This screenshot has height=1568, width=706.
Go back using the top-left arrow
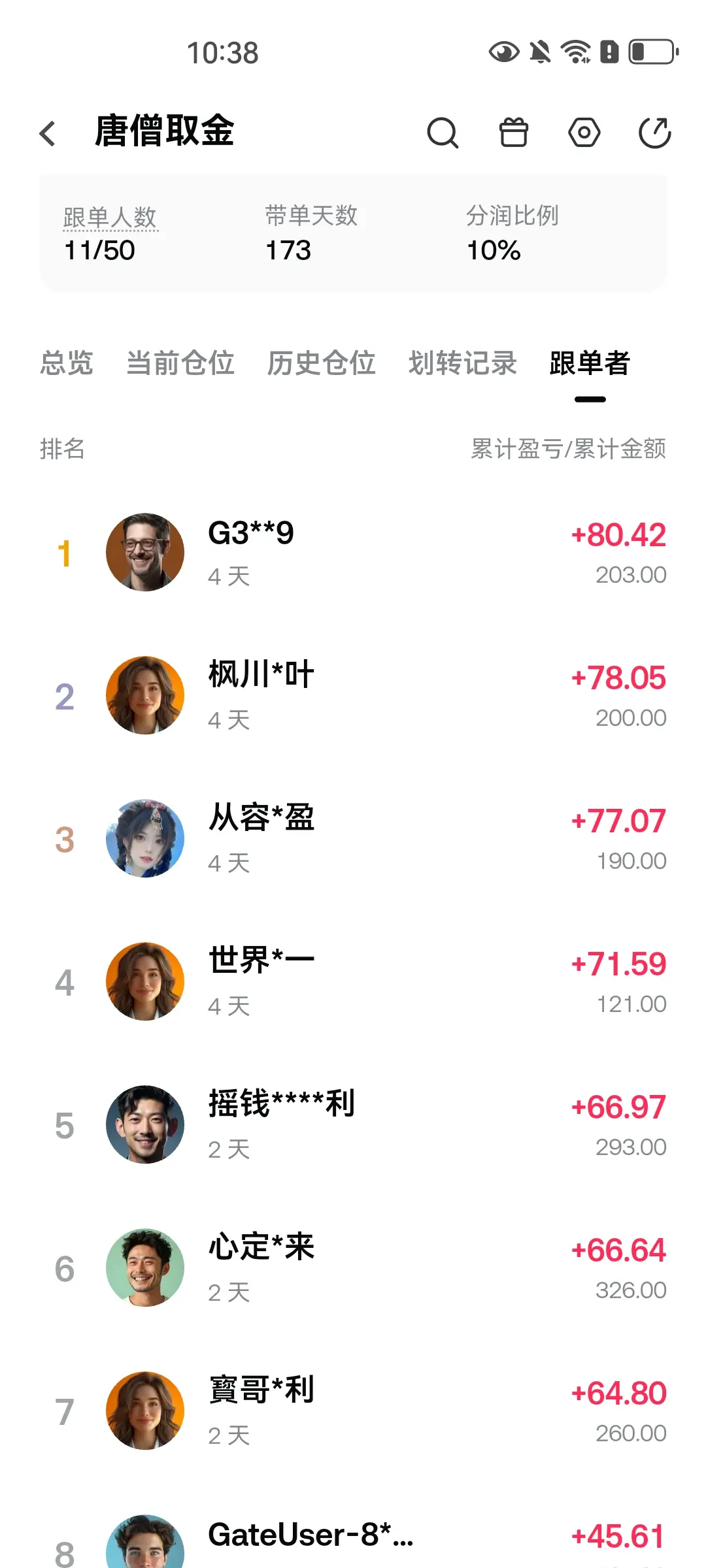pos(47,133)
